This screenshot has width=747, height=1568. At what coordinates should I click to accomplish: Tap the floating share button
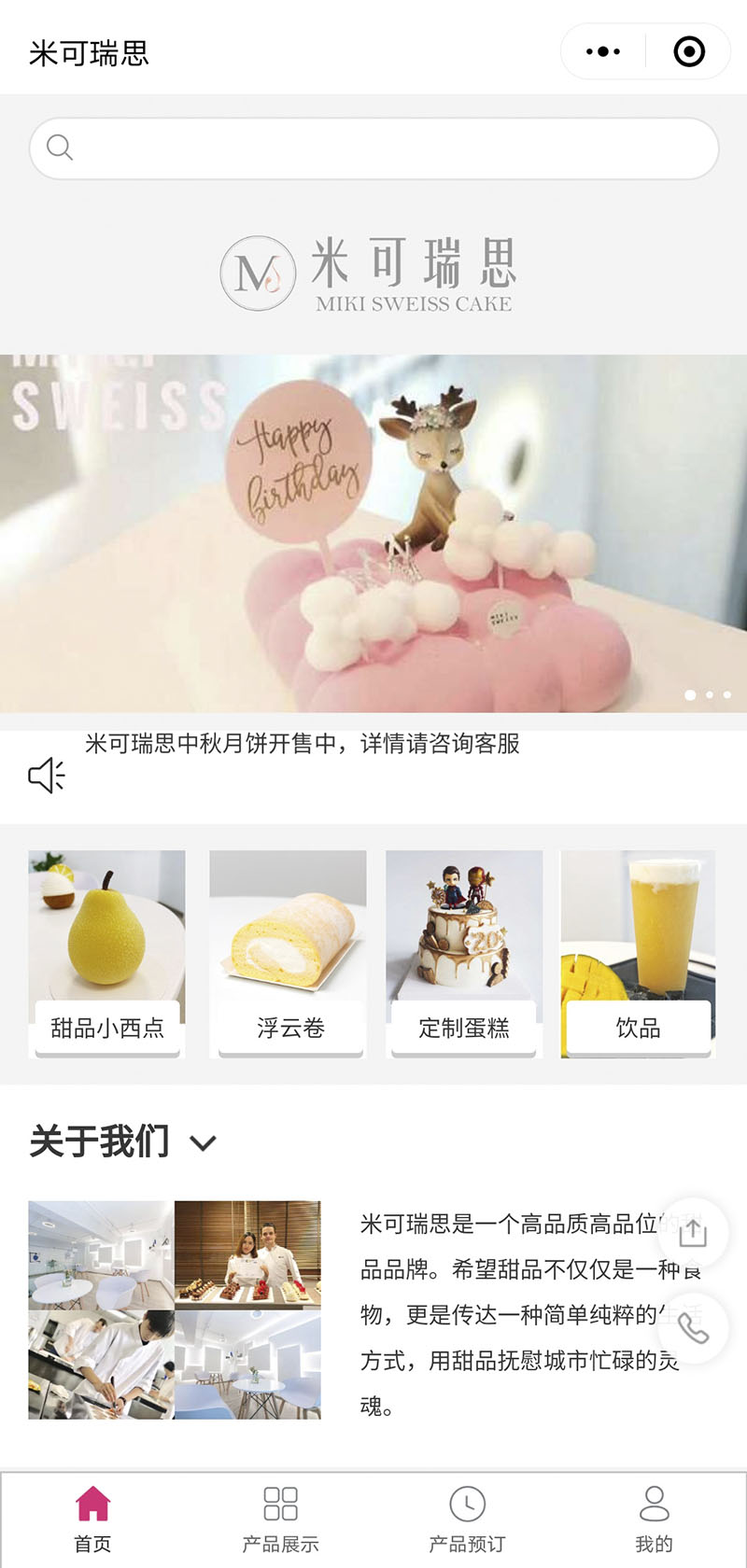(x=693, y=1233)
